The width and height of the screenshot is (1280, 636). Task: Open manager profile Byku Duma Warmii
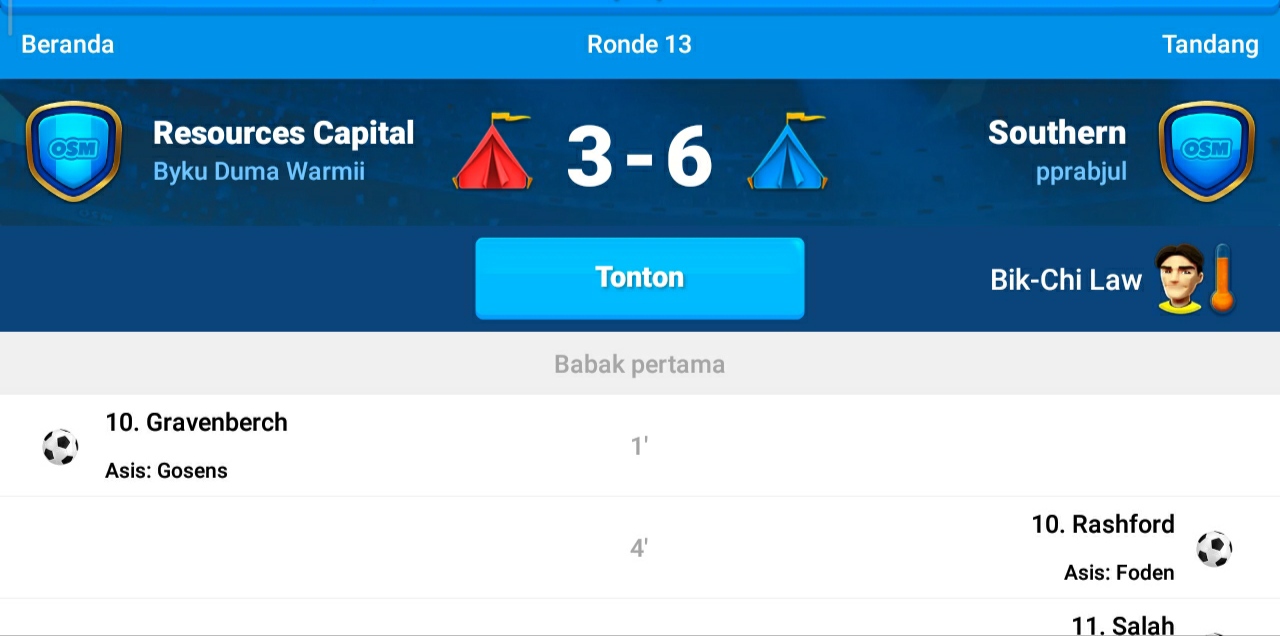tap(258, 172)
